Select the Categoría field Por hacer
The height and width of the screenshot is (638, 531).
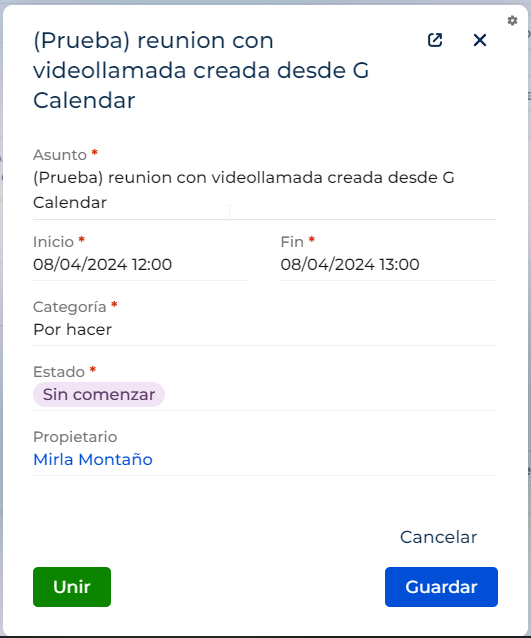[x=264, y=330]
